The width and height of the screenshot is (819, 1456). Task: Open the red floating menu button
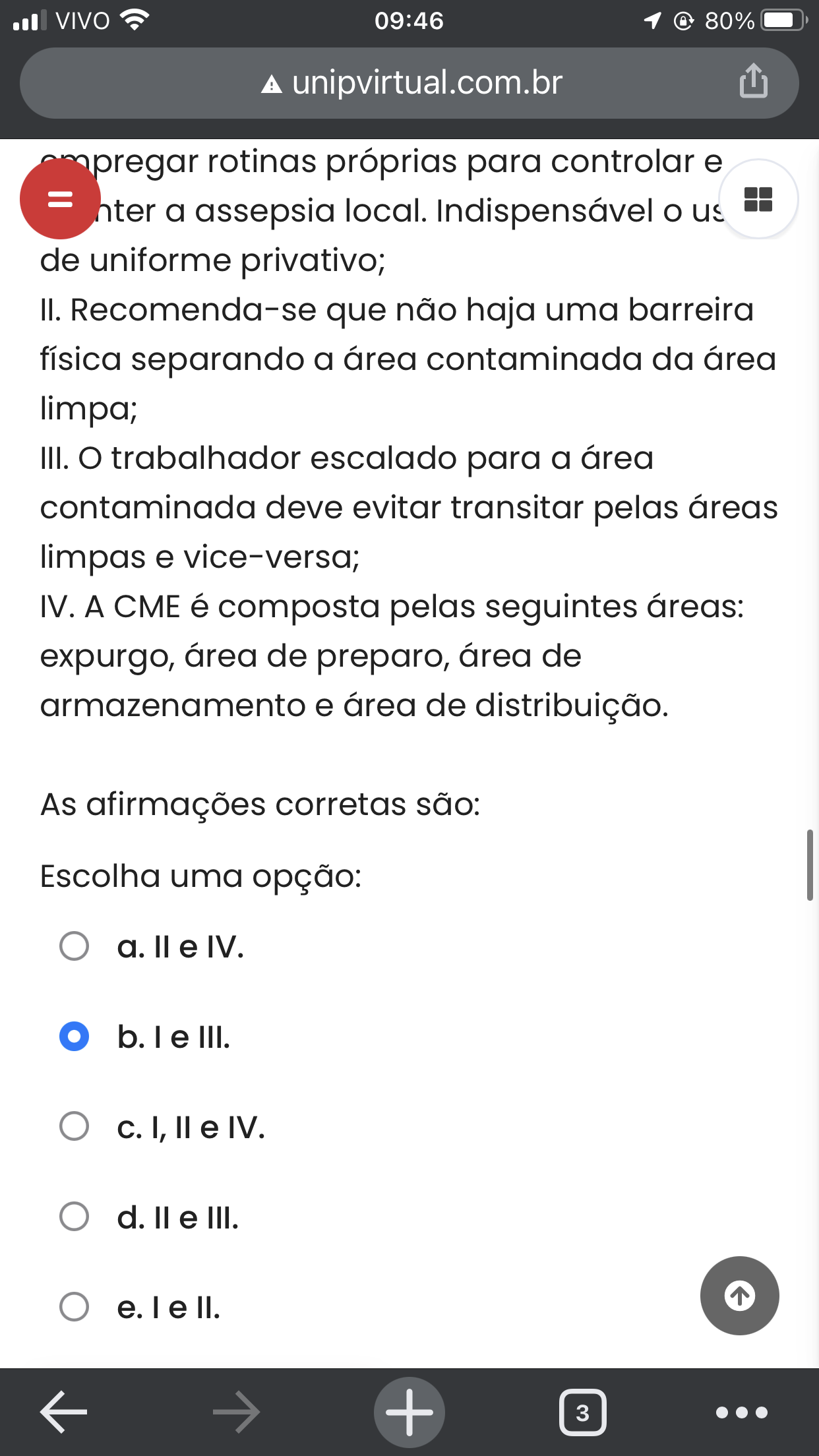tap(60, 198)
